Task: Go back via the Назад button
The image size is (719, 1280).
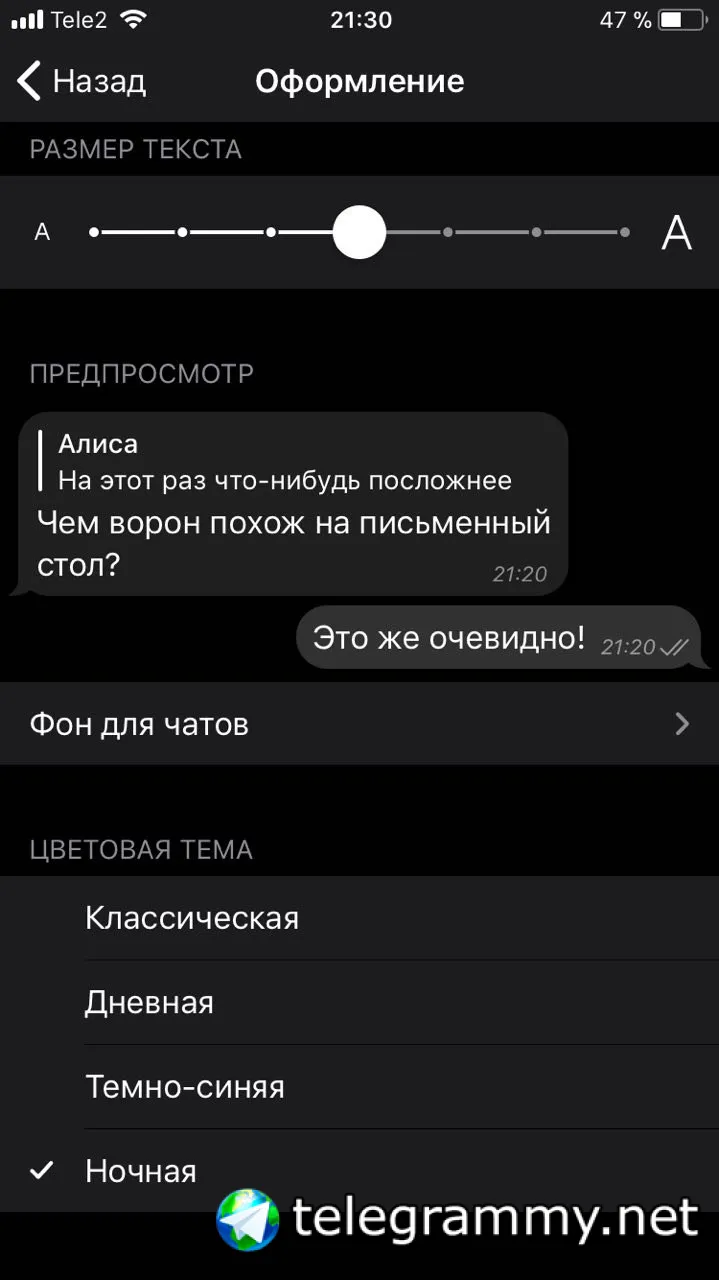Action: [x=82, y=81]
